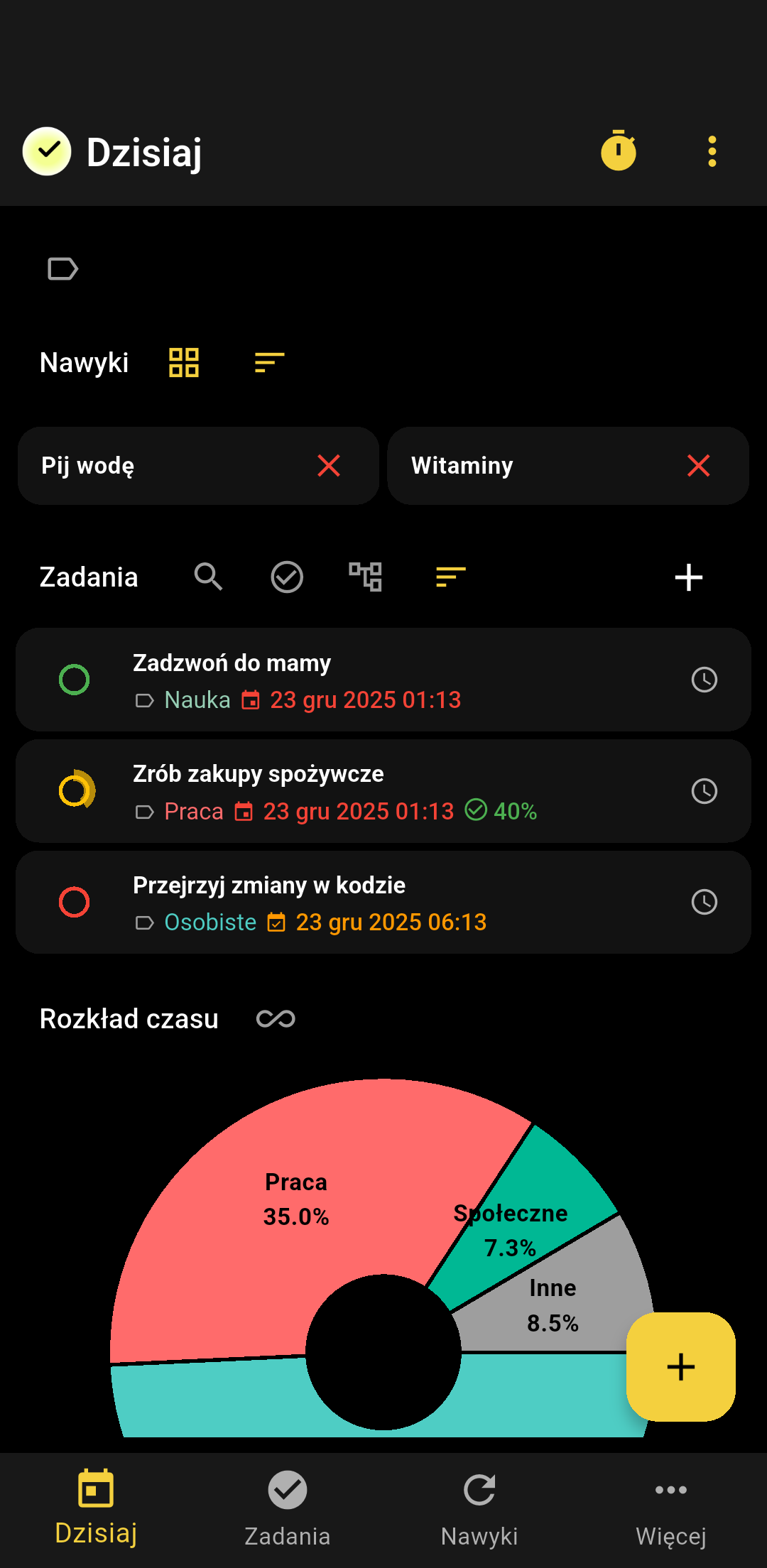Tap the tag filter icon
This screenshot has height=1568, width=767.
(62, 269)
